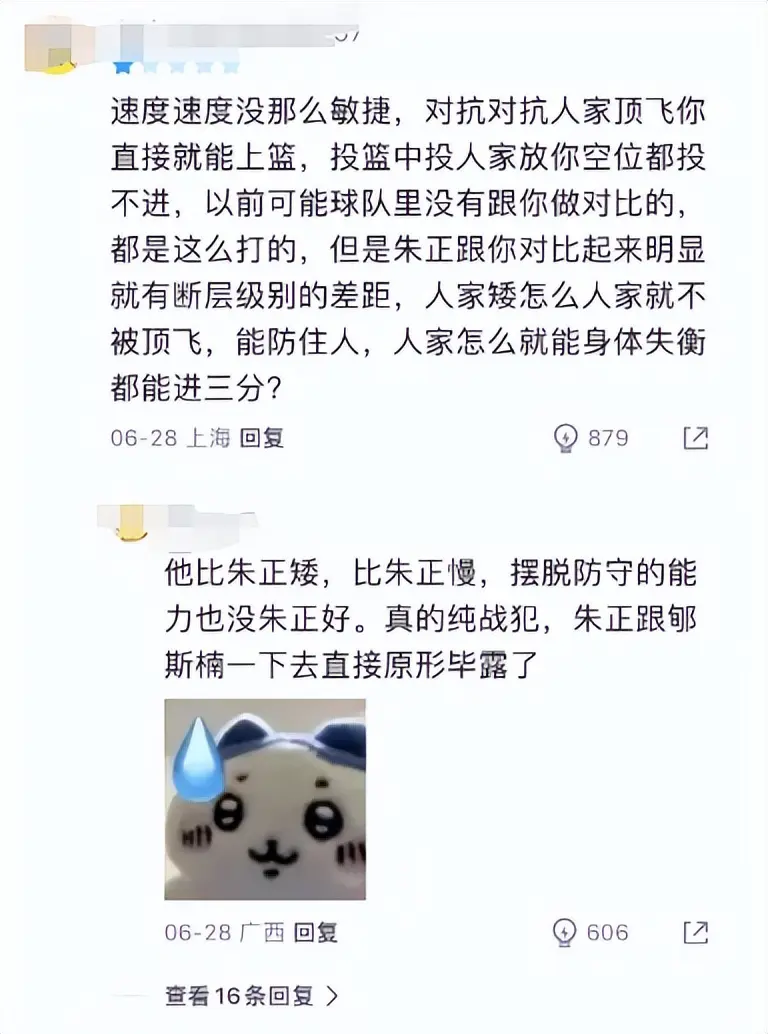The width and height of the screenshot is (768, 1034).
Task: Light up the comment with 606 likes
Action: pyautogui.click(x=566, y=932)
